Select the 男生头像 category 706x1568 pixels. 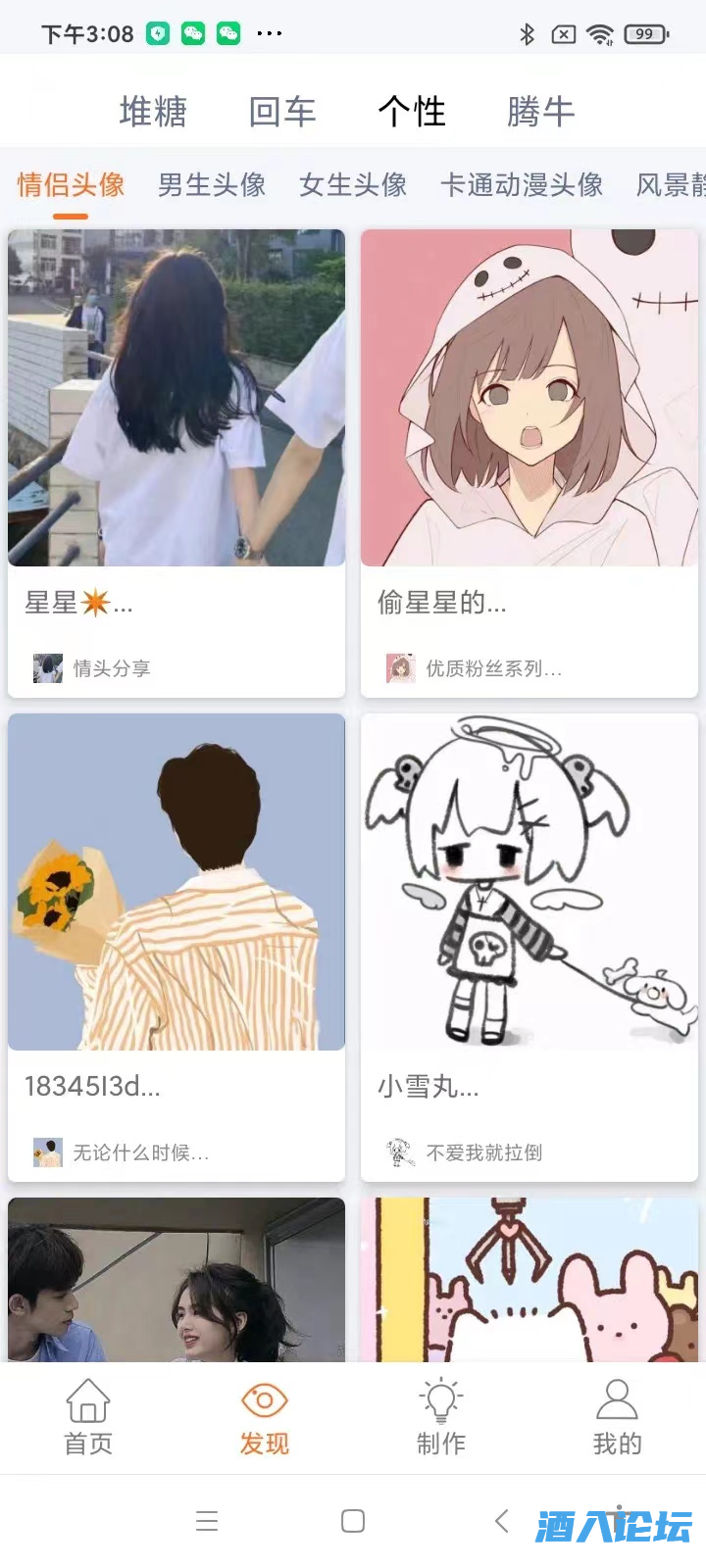210,186
